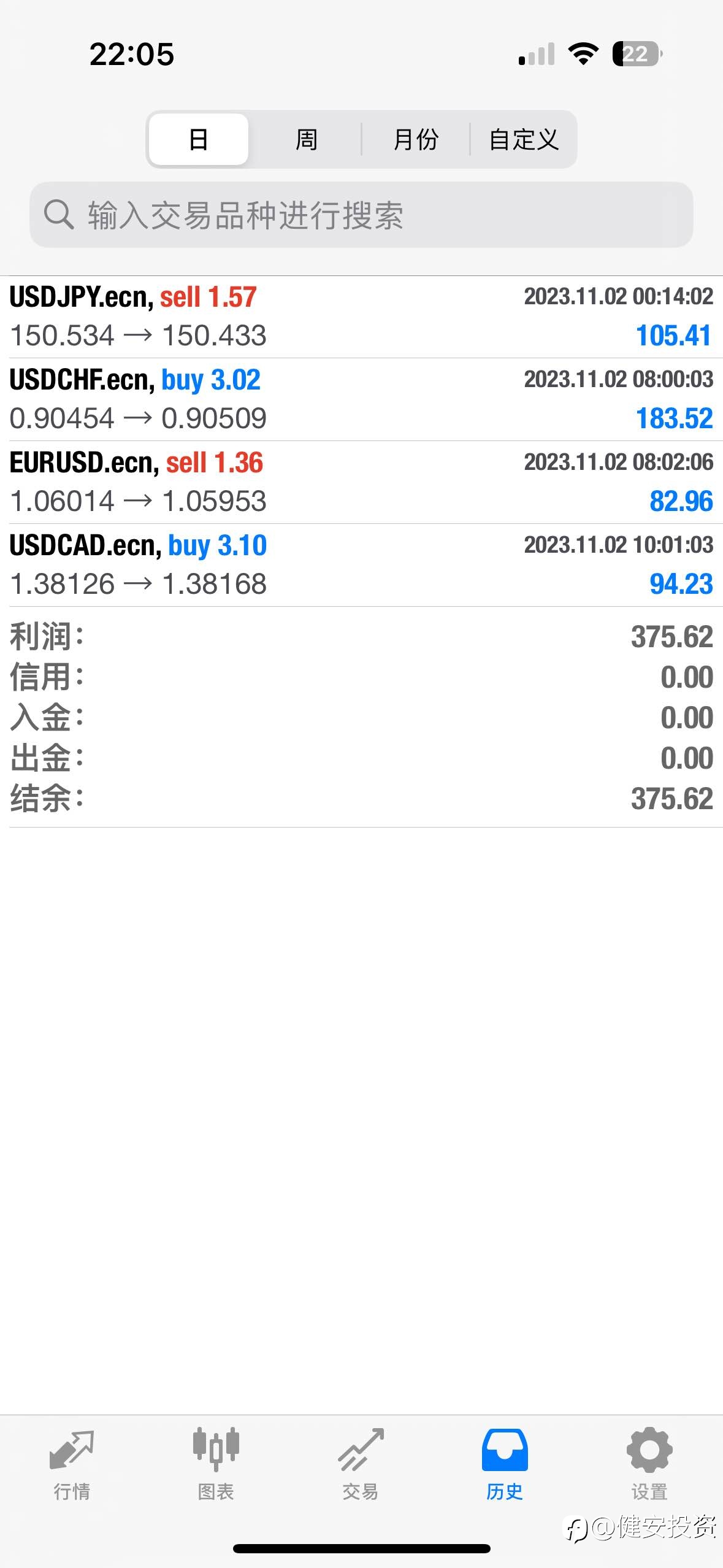Select the 日 (day) period tab
This screenshot has width=723, height=1568.
coord(199,139)
